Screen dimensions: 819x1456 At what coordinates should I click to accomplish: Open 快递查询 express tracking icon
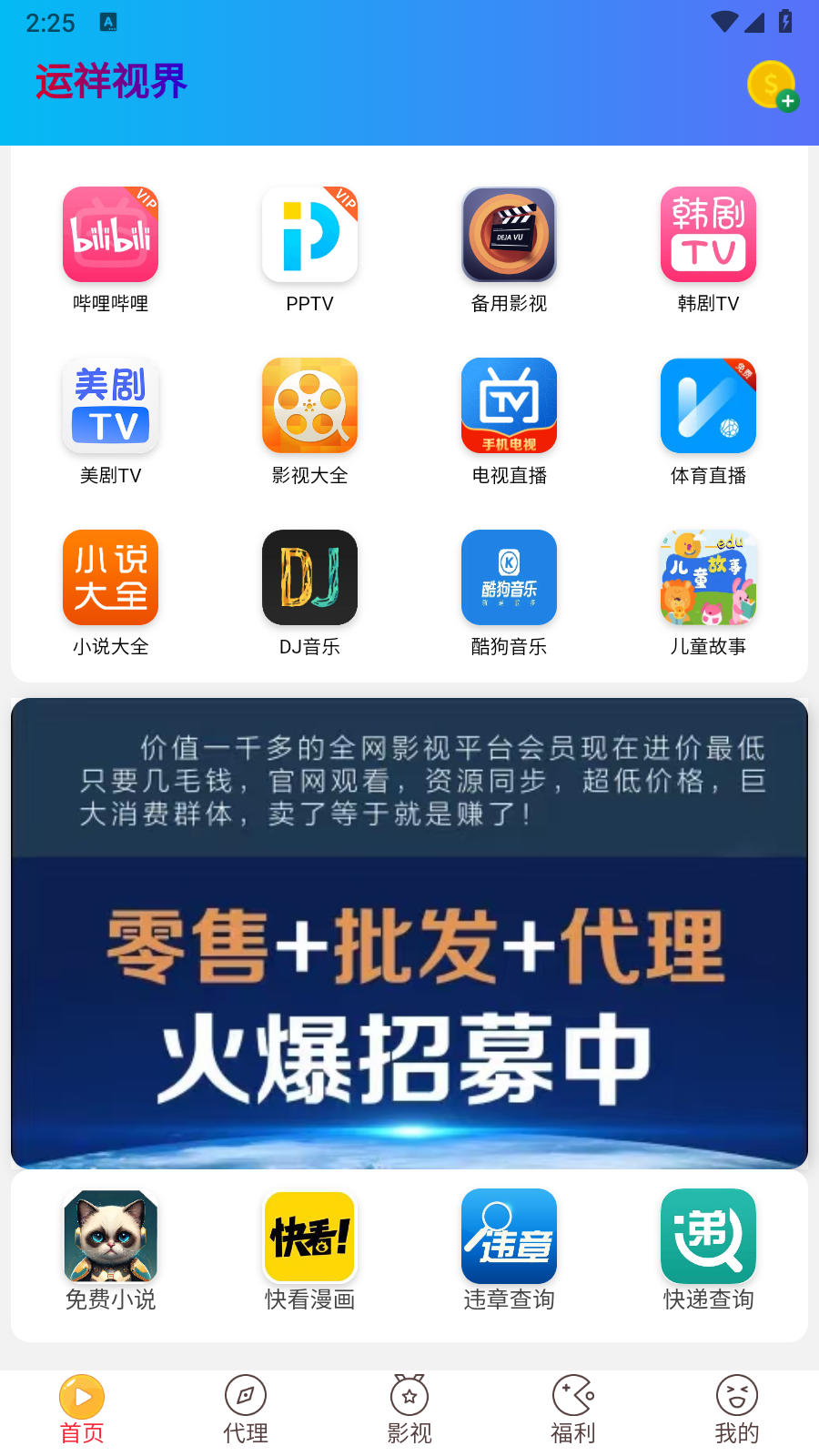pyautogui.click(x=708, y=1236)
